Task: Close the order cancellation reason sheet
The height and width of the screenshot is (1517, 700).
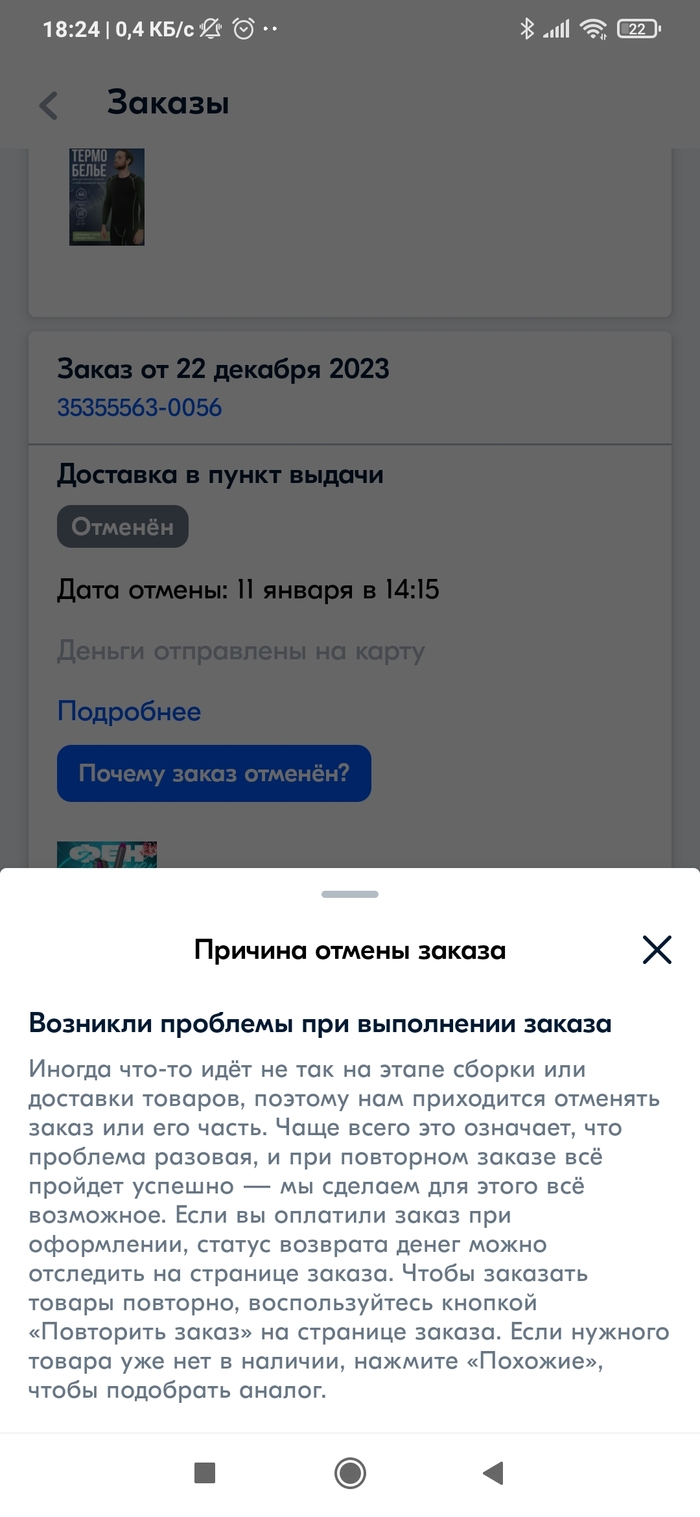Action: click(x=656, y=949)
